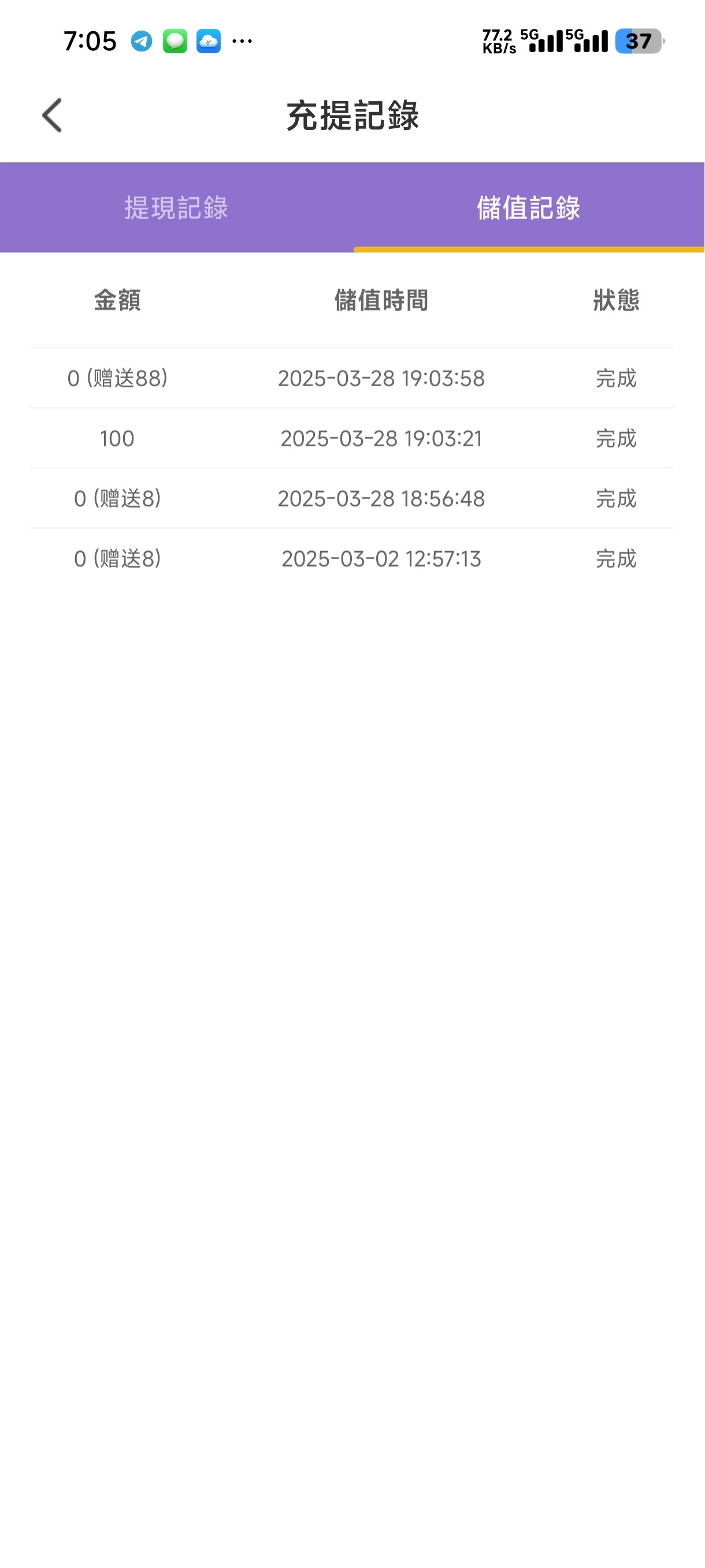
Task: Switch to the 提現記錄 tab
Action: [176, 208]
